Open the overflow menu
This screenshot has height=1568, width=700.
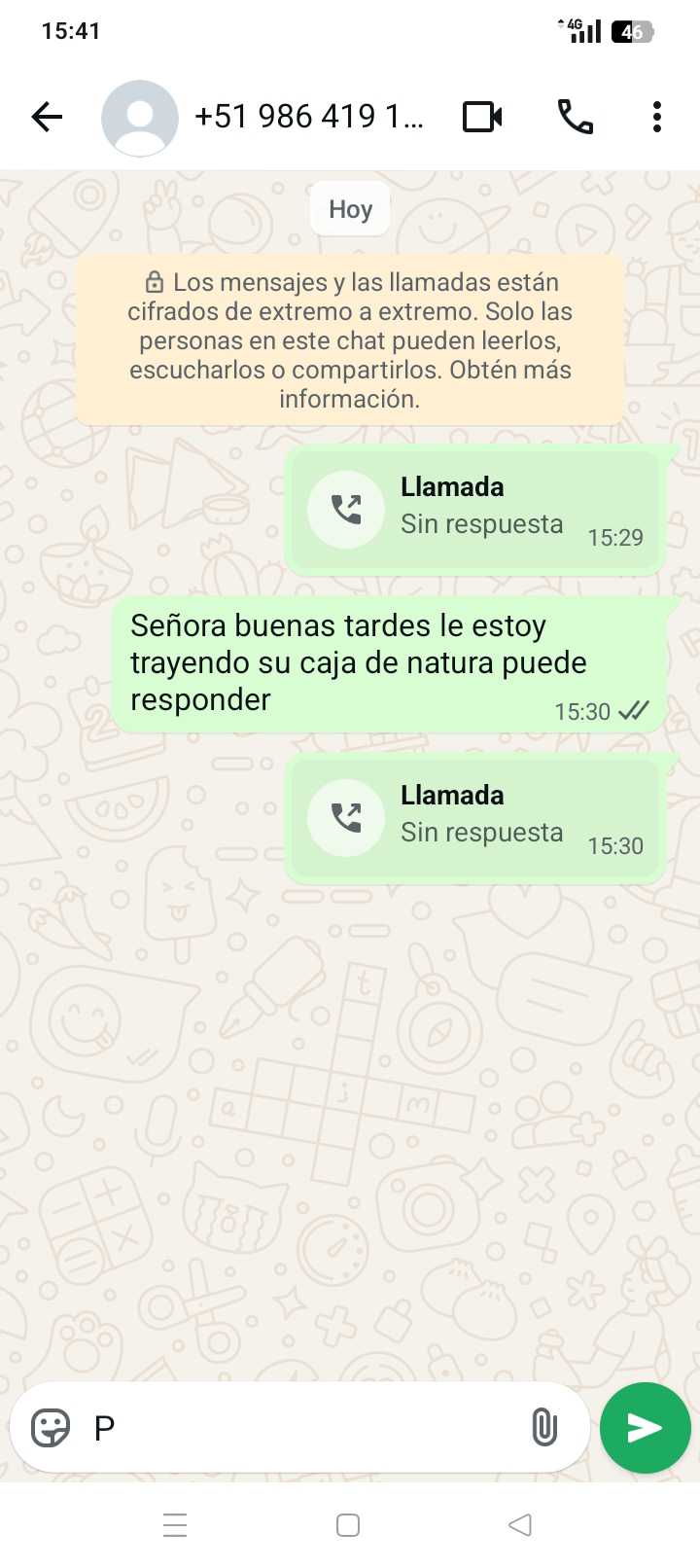(657, 118)
